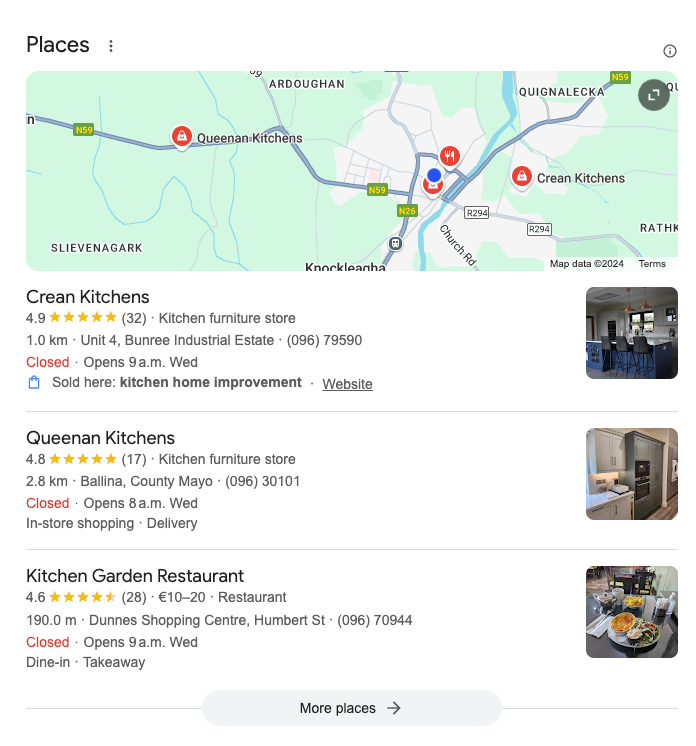696x746 pixels.
Task: Show more places
Action: [351, 708]
